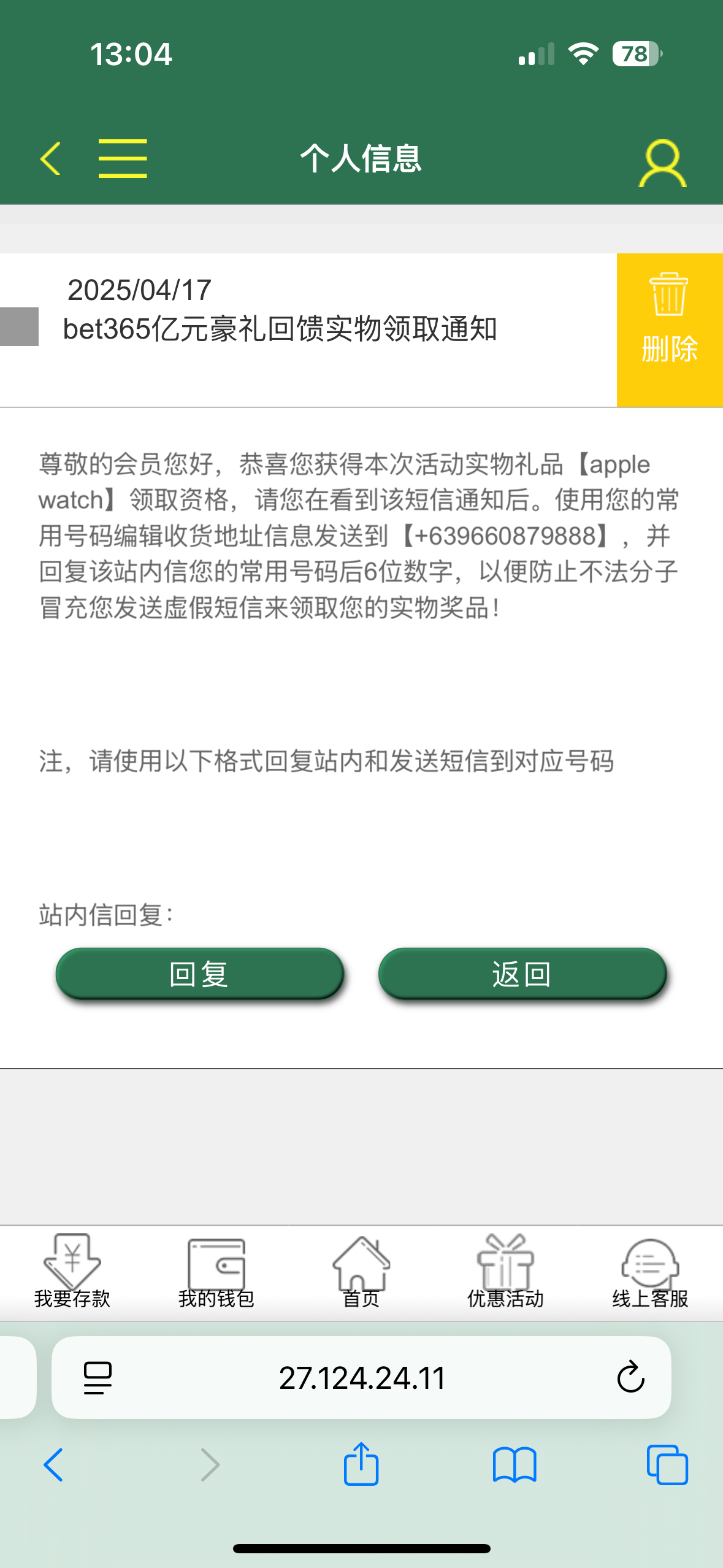Open Safari page settings menu icon
This screenshot has width=723, height=1568.
(x=98, y=1378)
